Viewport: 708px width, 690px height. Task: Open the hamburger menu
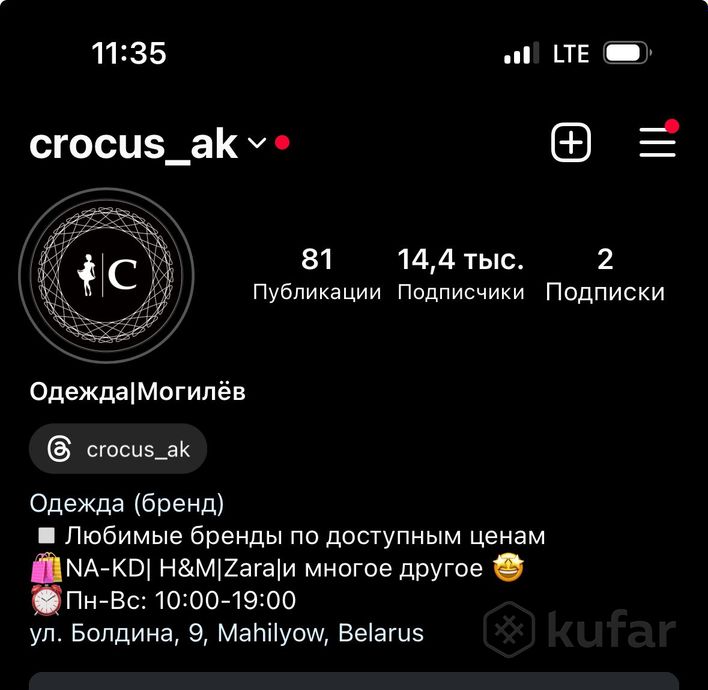click(x=657, y=143)
